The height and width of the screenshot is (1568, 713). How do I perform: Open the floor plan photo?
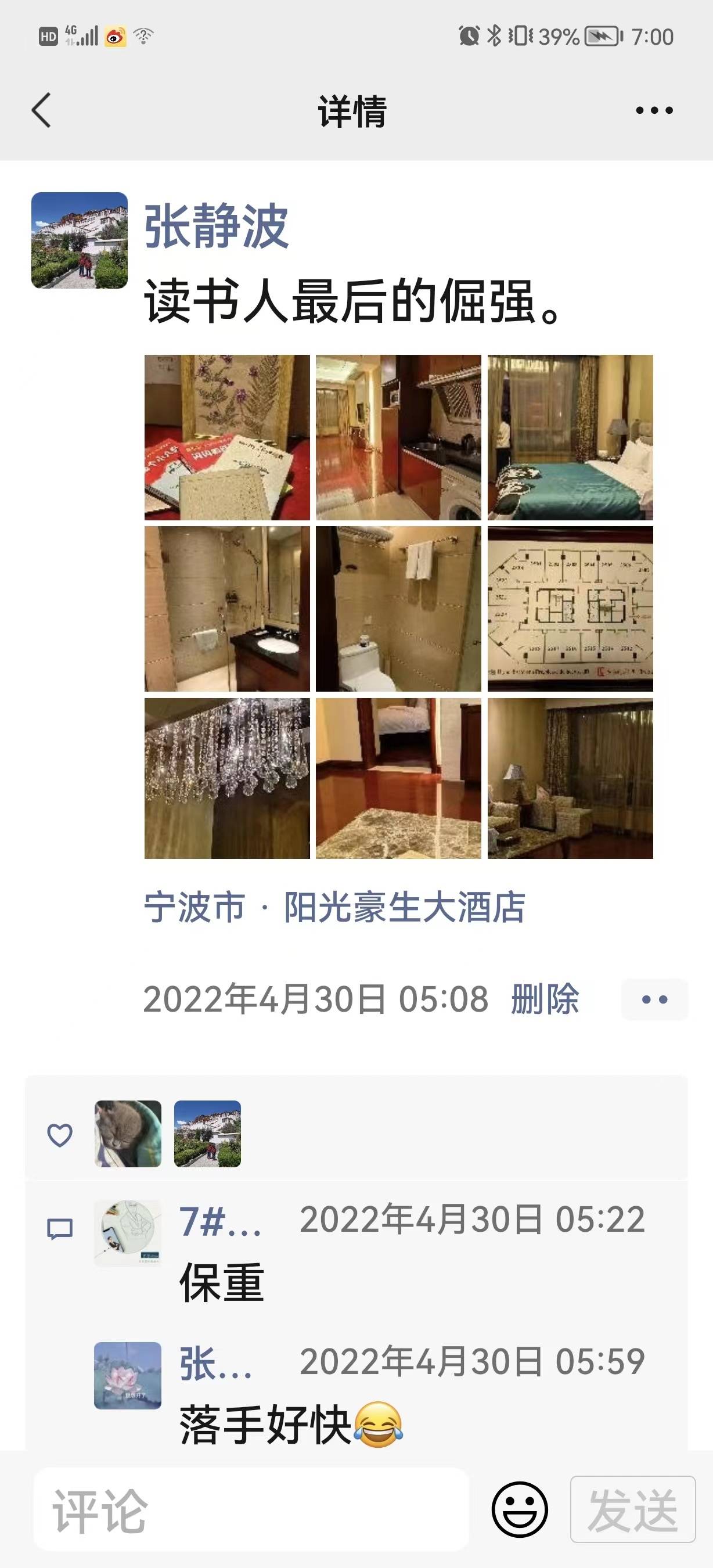pos(570,609)
